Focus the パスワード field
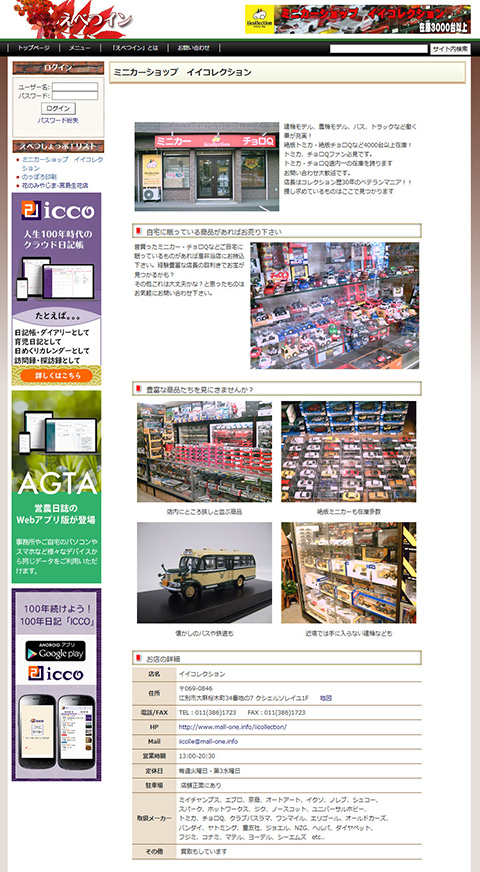The width and height of the screenshot is (480, 872). pos(75,96)
